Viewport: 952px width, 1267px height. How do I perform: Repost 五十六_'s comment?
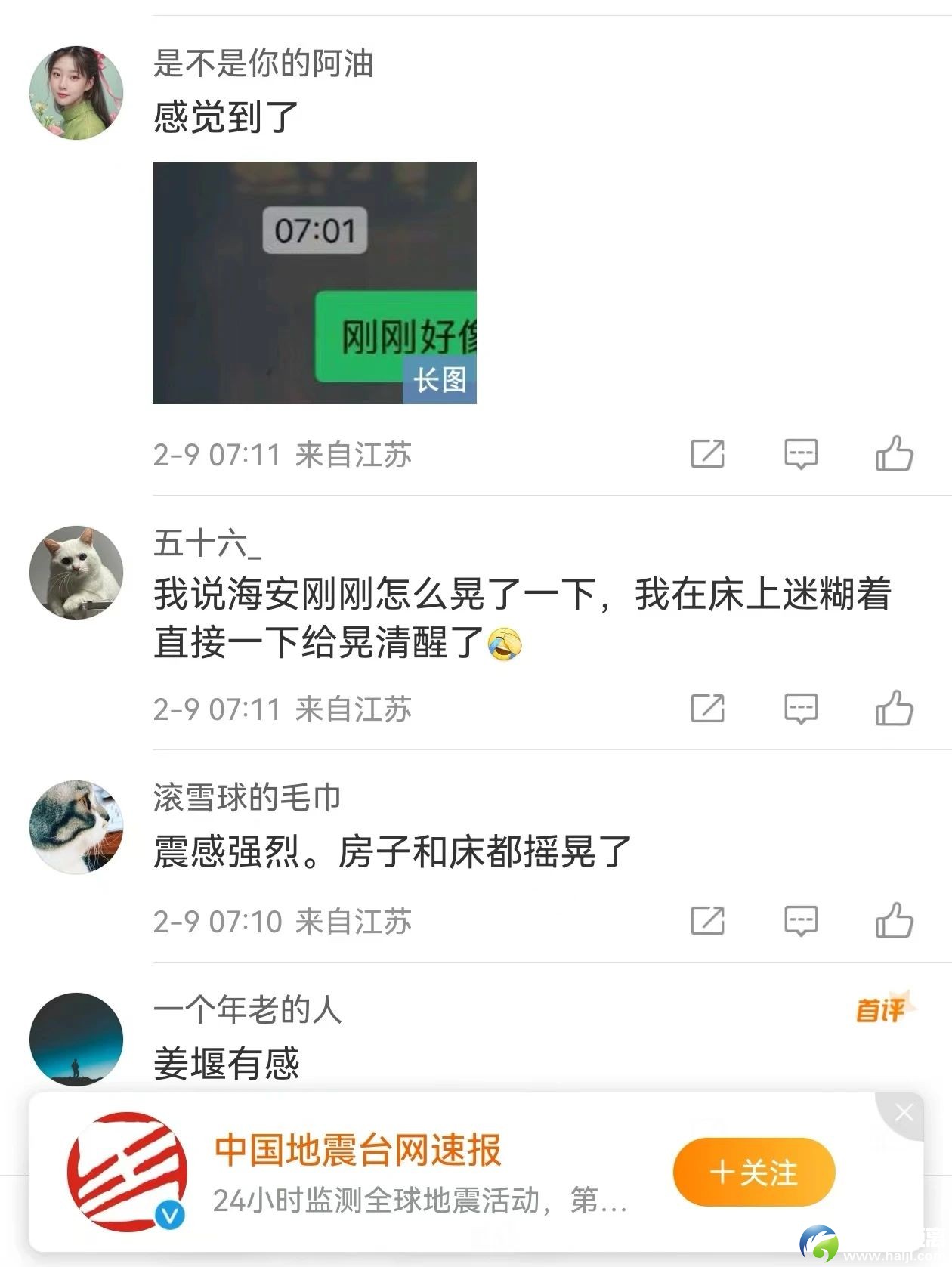pyautogui.click(x=707, y=709)
